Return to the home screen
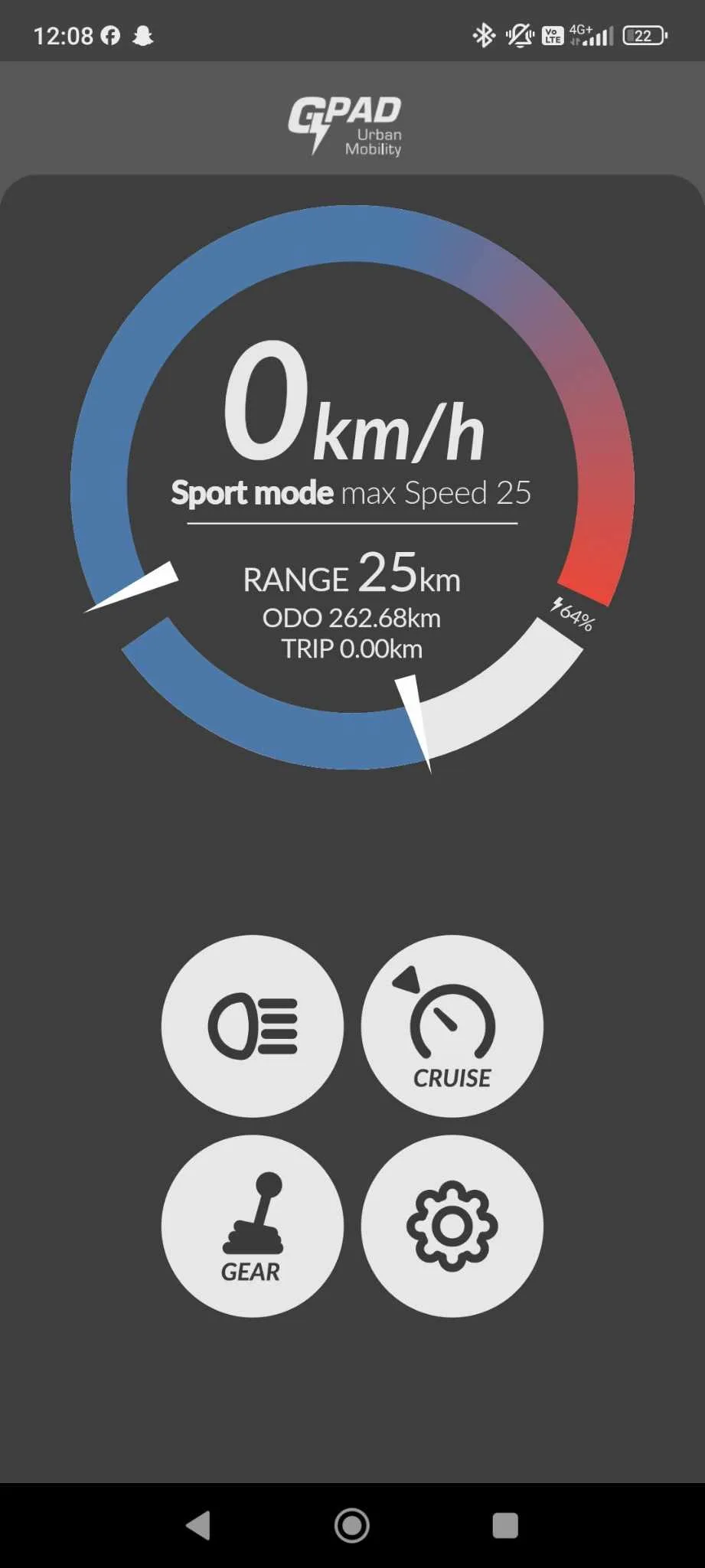705x1568 pixels. [352, 1525]
